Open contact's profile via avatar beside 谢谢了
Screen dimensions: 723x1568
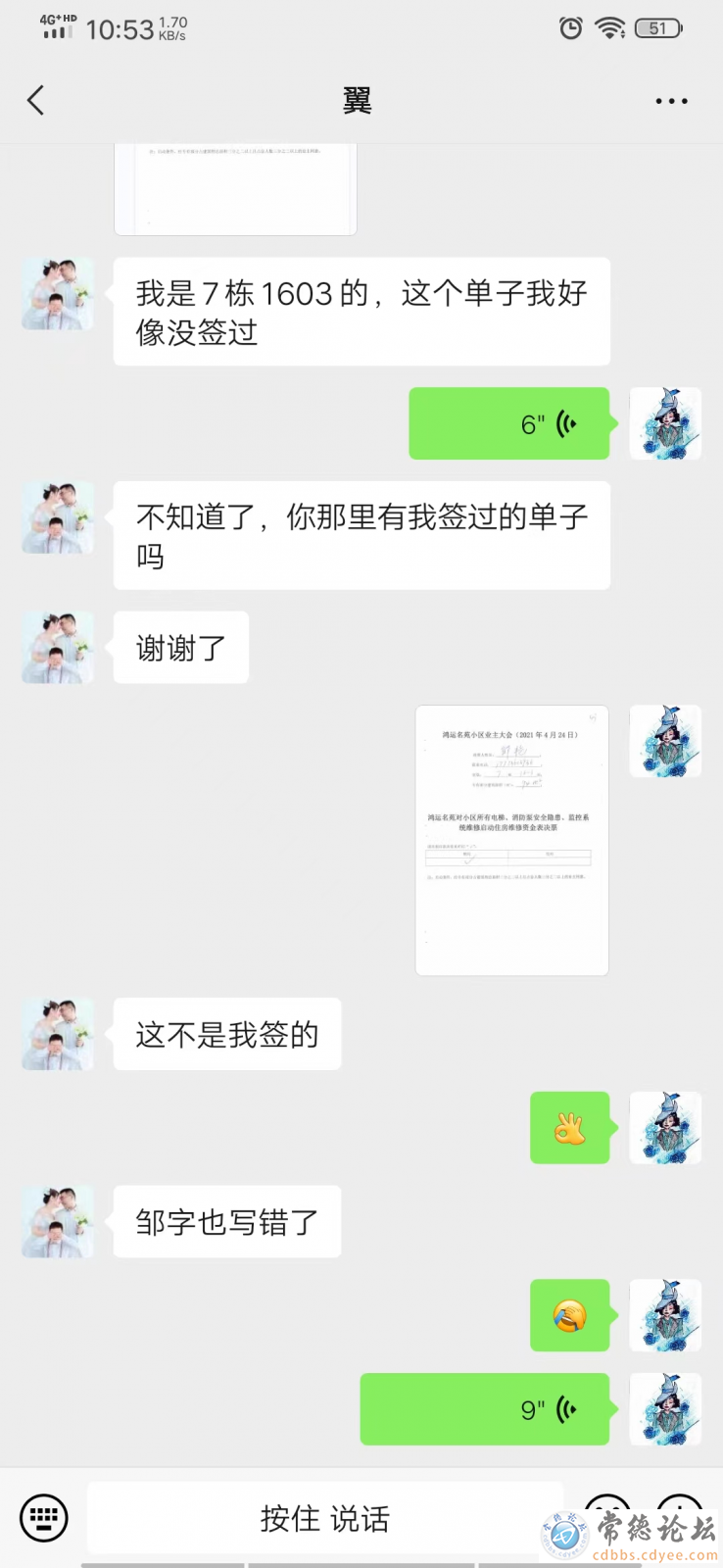[x=58, y=648]
